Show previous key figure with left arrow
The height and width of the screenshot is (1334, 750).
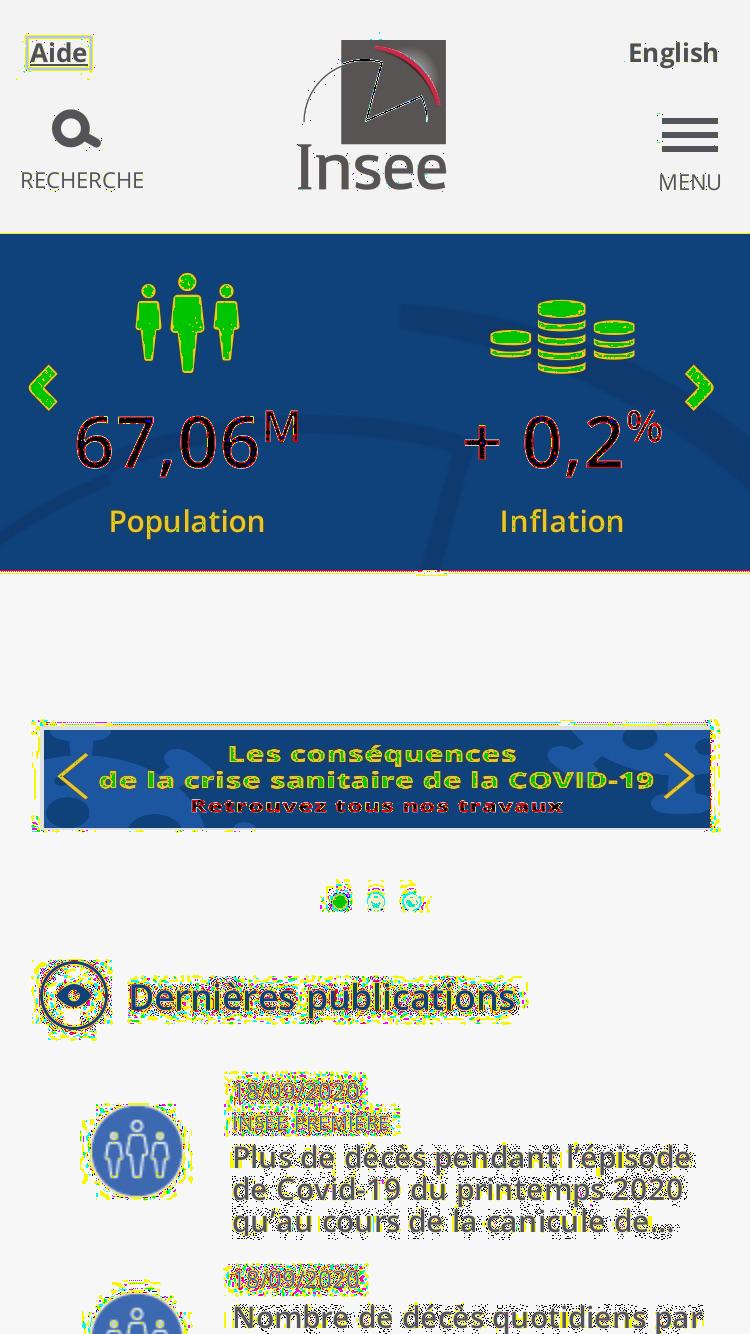[43, 388]
